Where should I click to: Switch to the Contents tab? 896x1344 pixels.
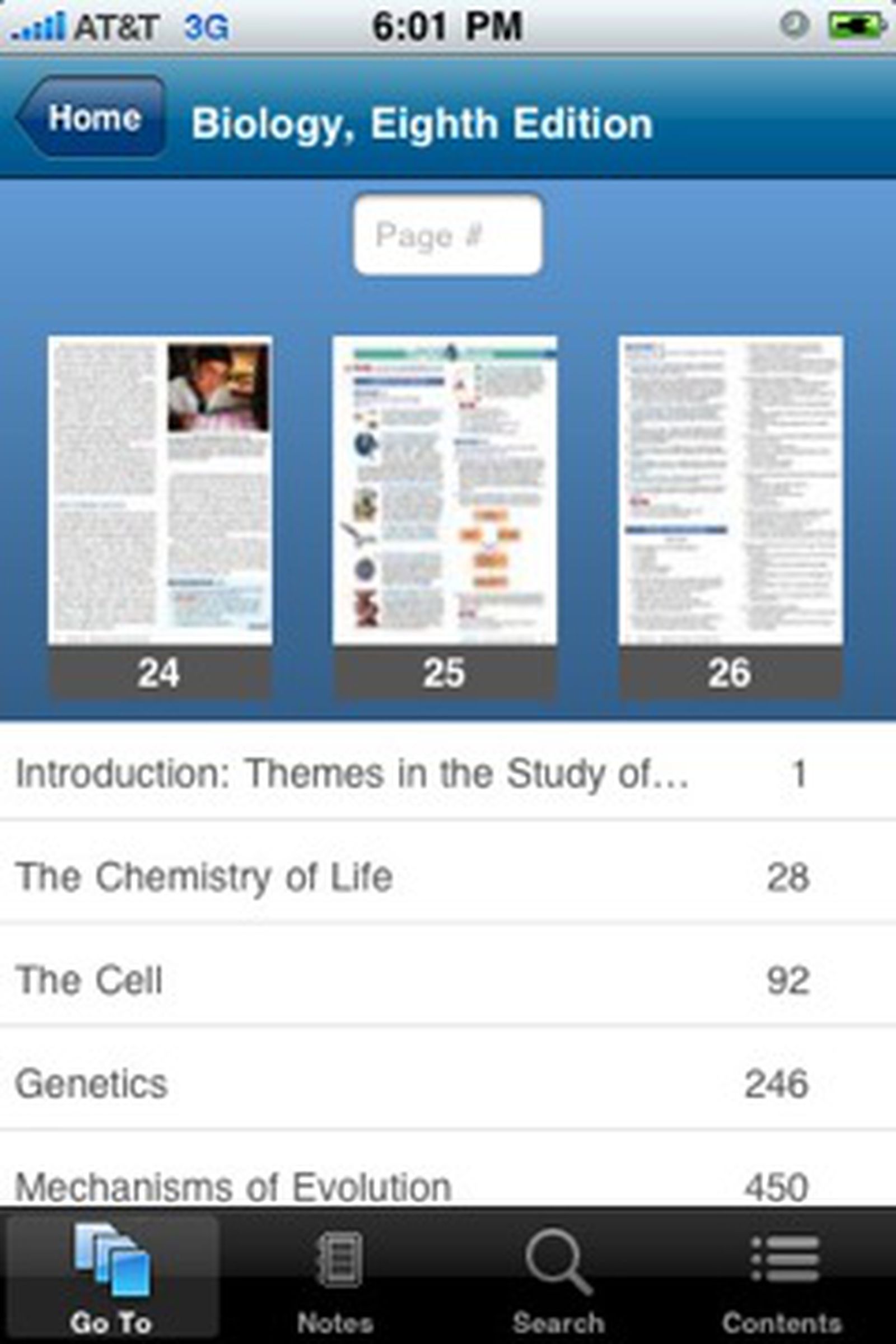(x=782, y=1278)
